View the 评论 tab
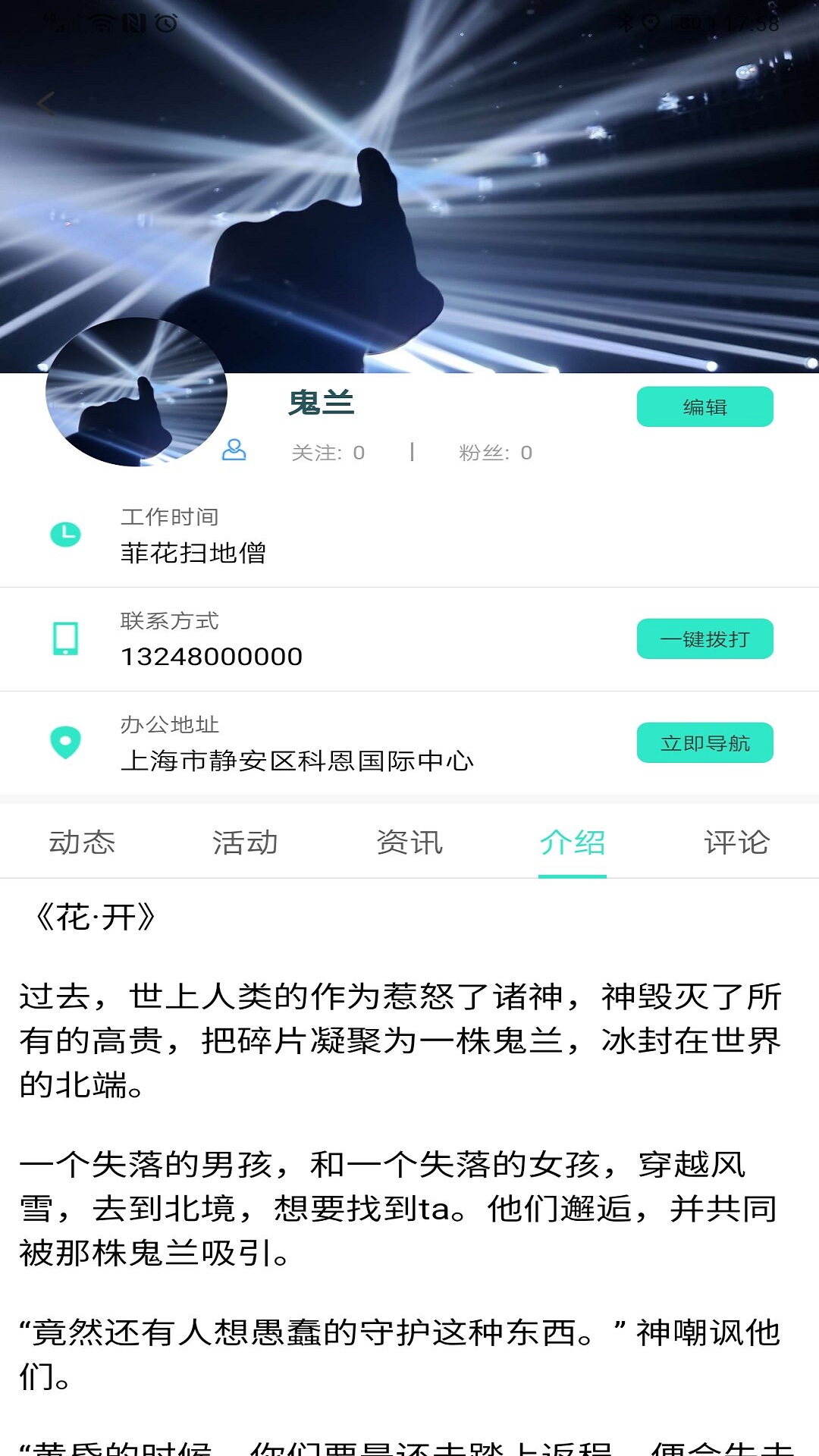Viewport: 819px width, 1456px height. click(736, 843)
